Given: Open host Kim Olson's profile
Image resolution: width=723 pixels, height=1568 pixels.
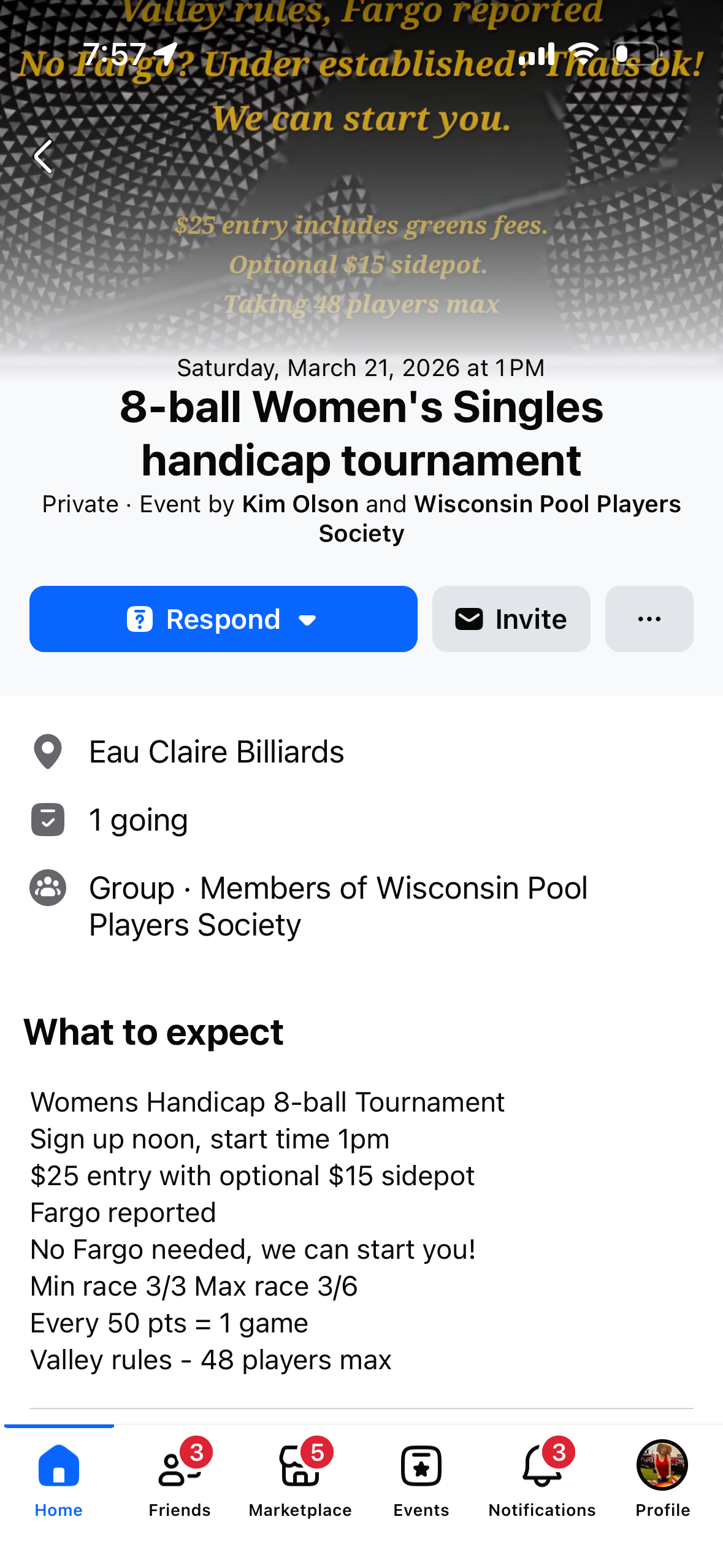Looking at the screenshot, I should coord(300,504).
